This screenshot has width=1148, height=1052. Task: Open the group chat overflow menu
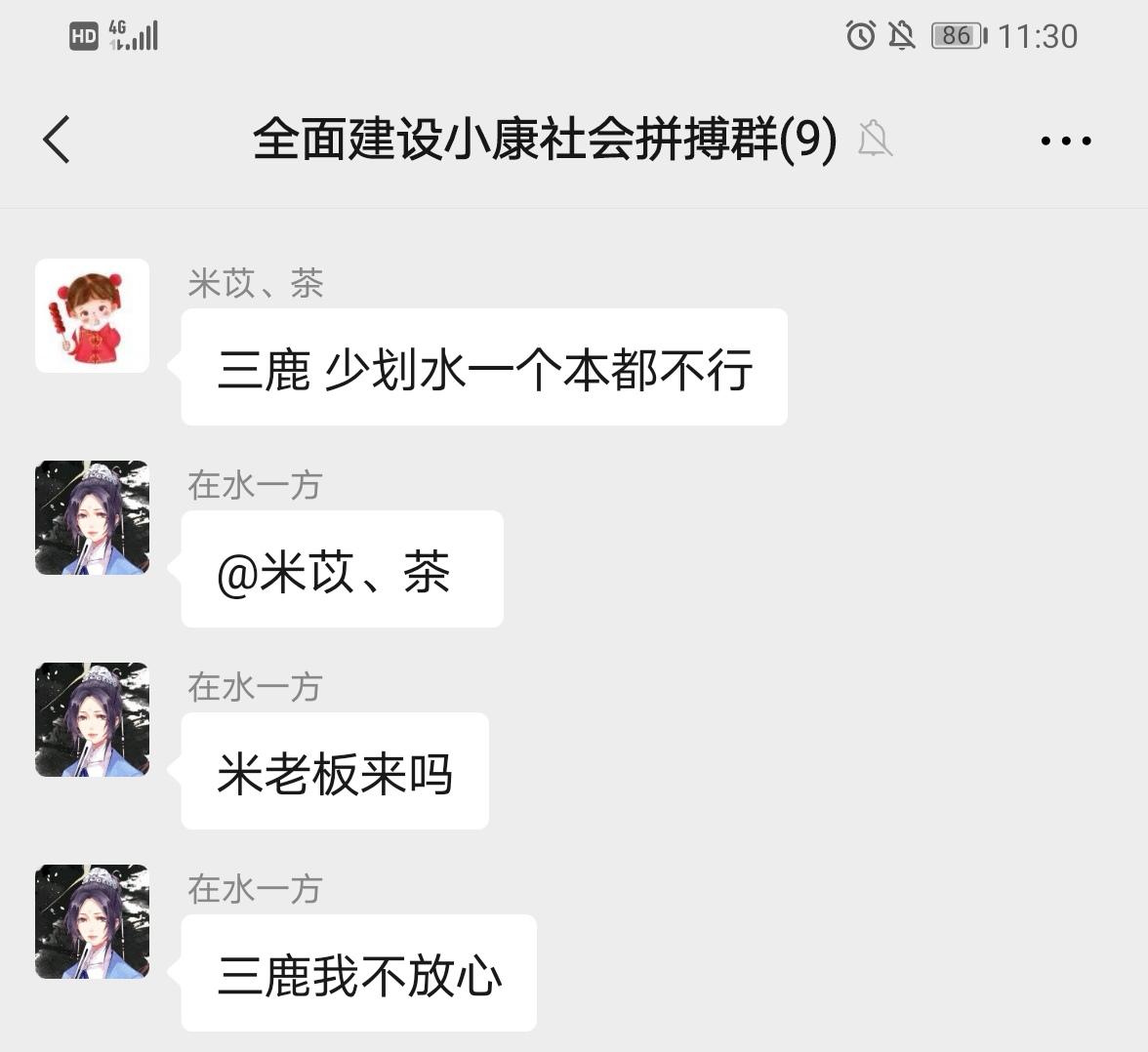(1065, 141)
